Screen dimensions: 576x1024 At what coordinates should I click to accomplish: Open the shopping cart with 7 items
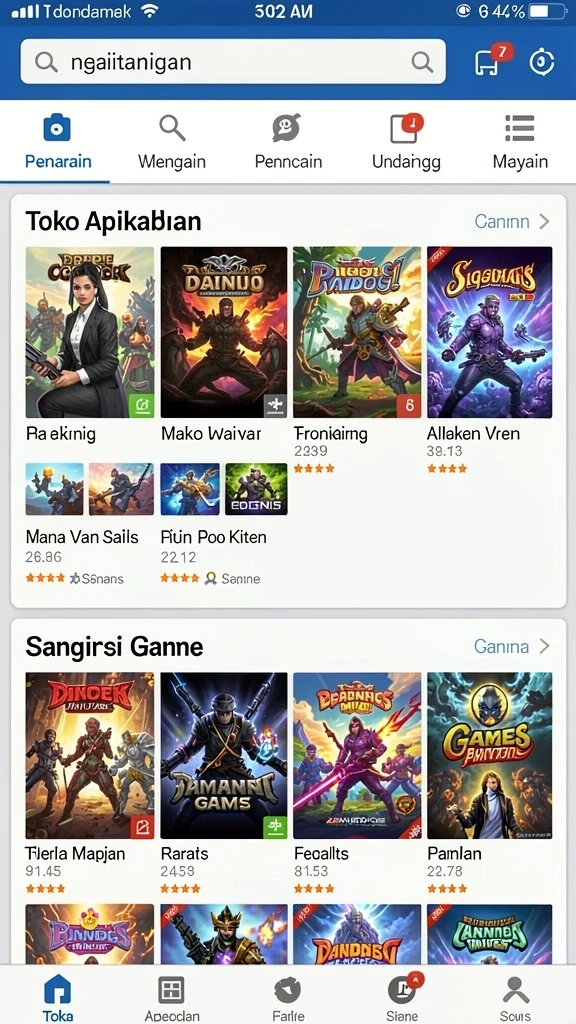[x=490, y=61]
